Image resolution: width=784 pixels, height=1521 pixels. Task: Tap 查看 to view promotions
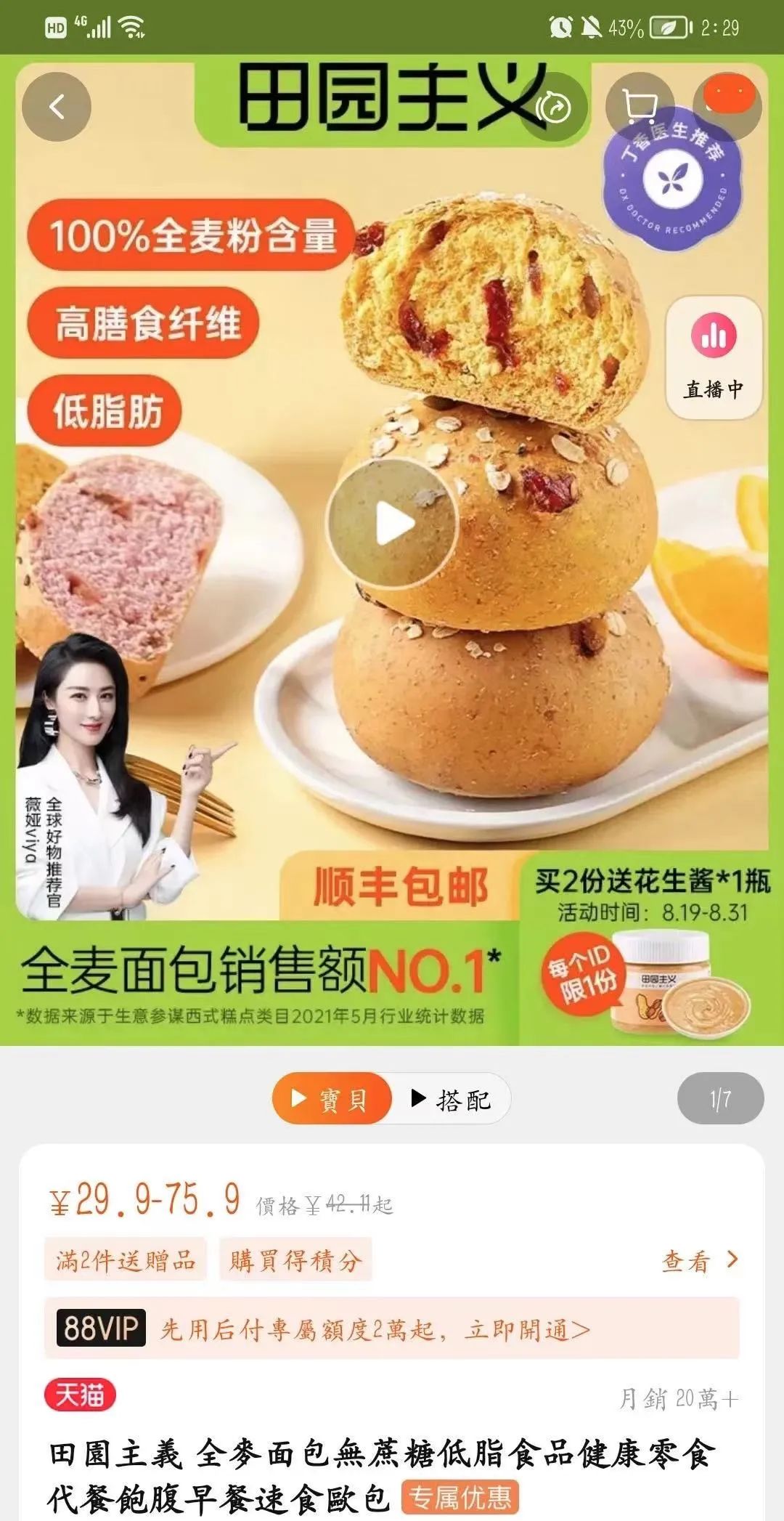pyautogui.click(x=698, y=1260)
